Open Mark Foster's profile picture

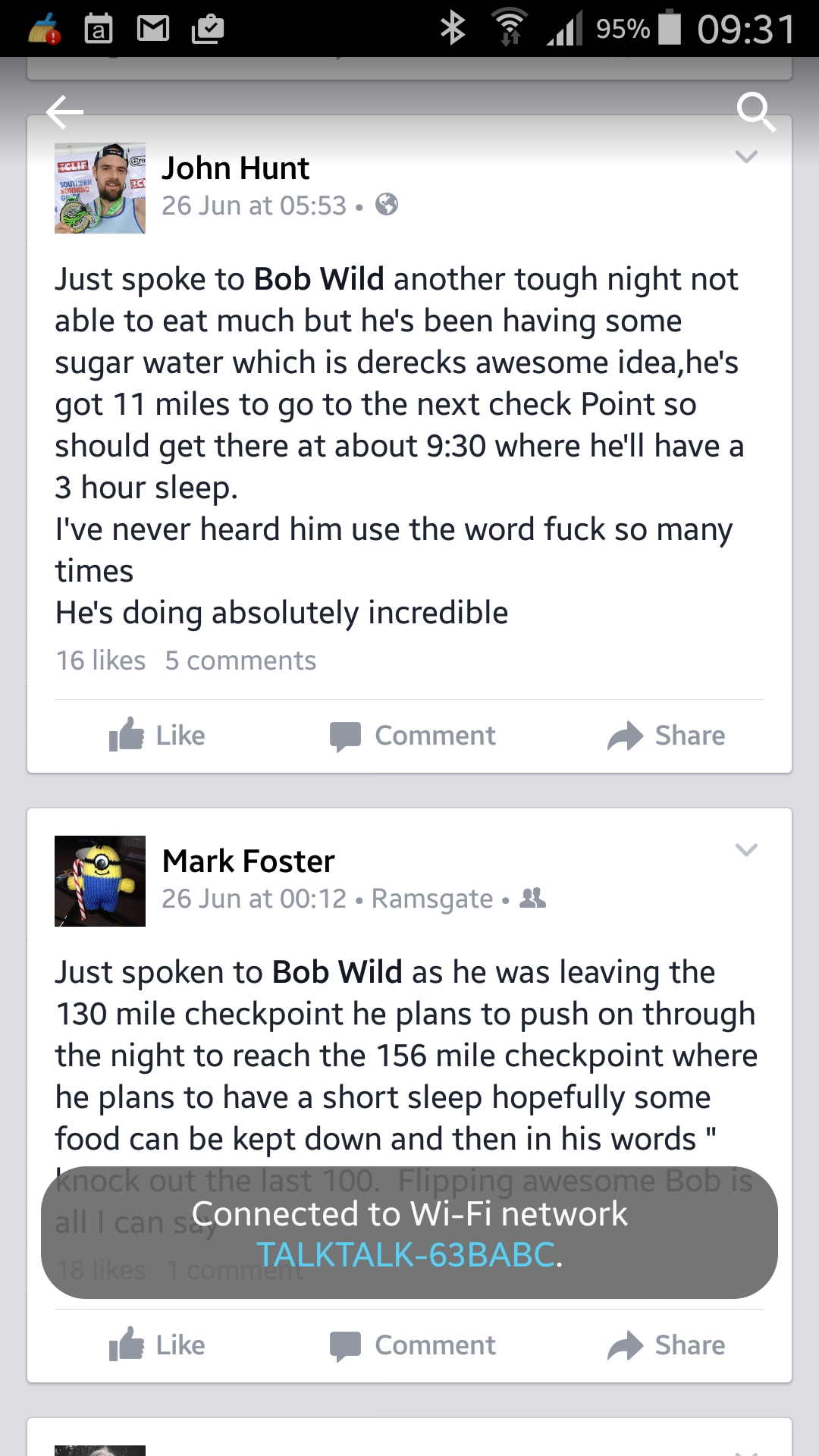pyautogui.click(x=100, y=881)
